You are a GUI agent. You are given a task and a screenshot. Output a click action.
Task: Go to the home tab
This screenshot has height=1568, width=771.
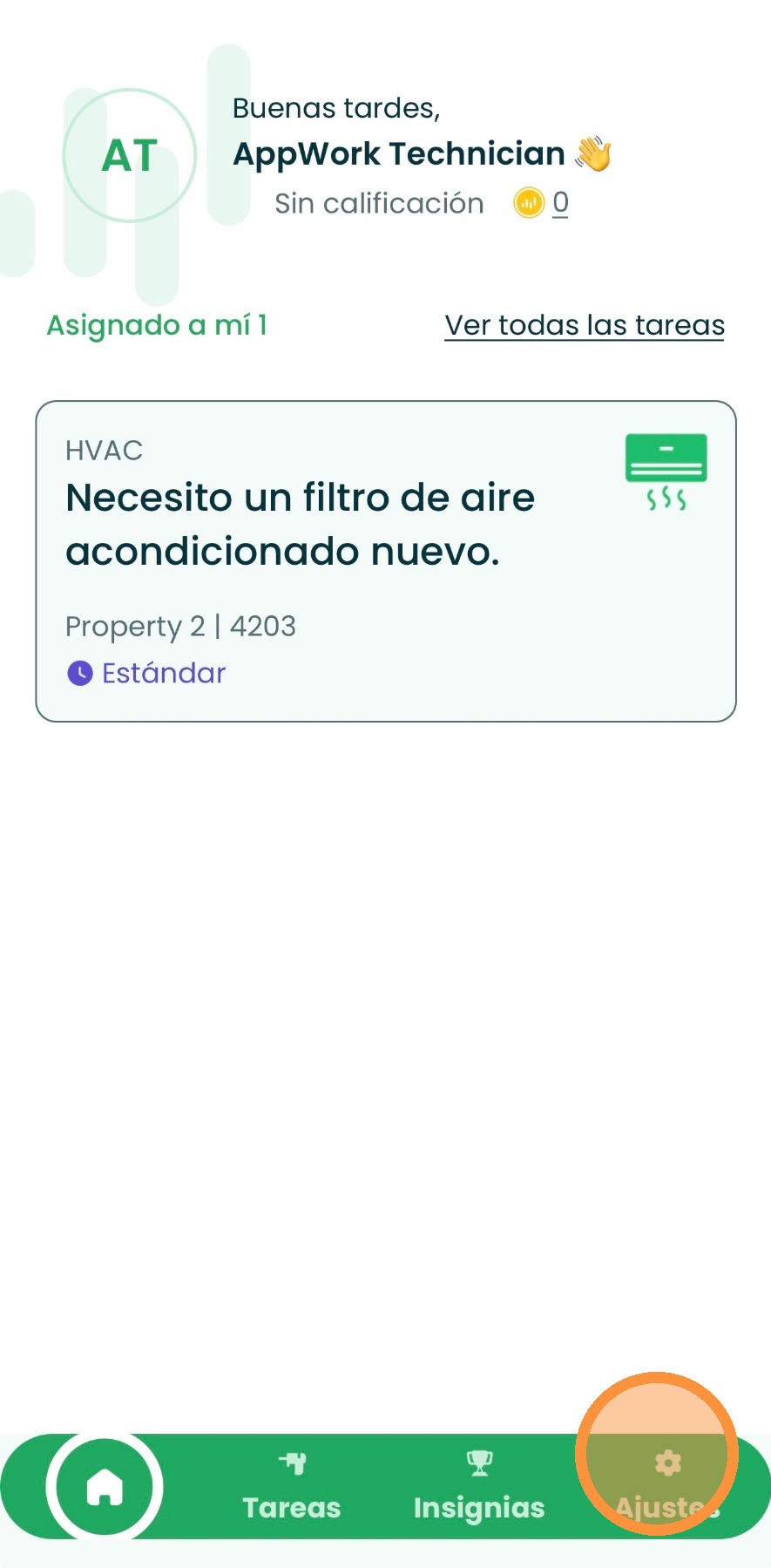(105, 1486)
